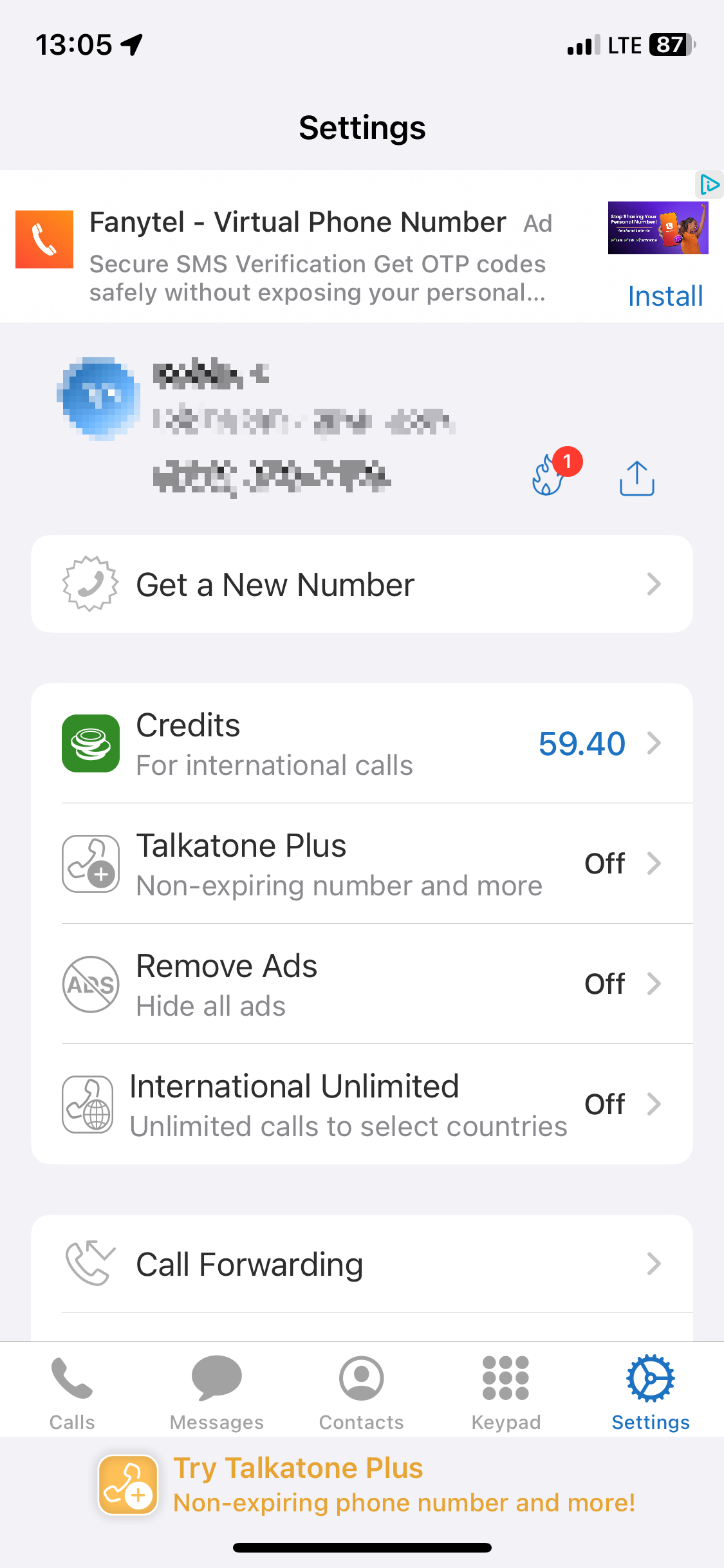Switch to the Calls tab
Screen dimensions: 724x1568
(72, 1392)
